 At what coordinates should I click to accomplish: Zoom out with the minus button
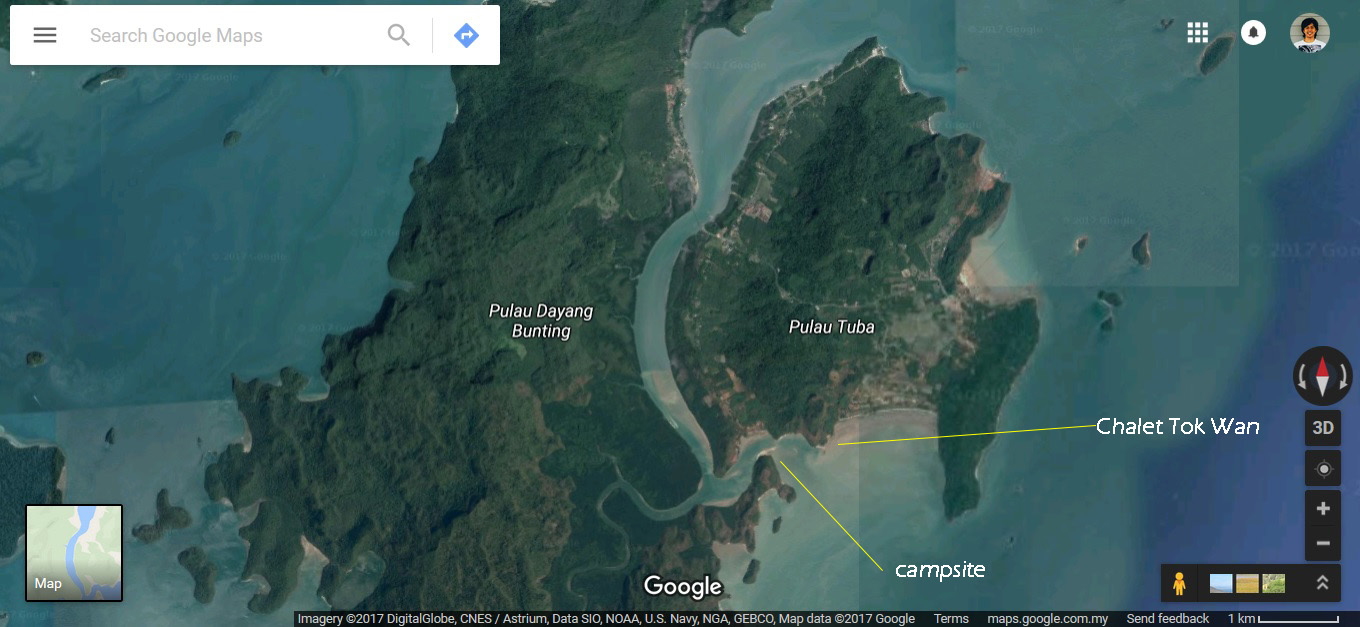(x=1322, y=543)
